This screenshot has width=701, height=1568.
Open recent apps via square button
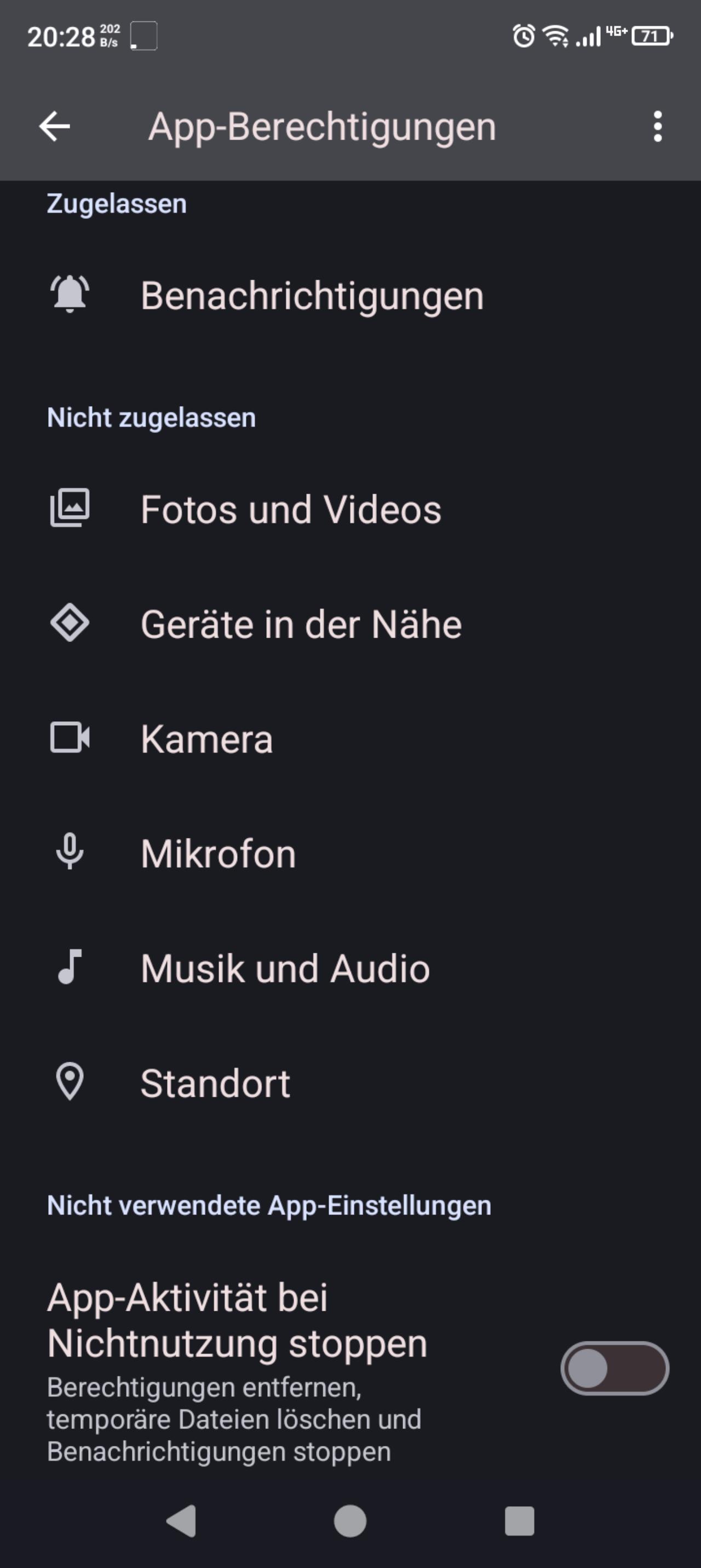pyautogui.click(x=520, y=1521)
